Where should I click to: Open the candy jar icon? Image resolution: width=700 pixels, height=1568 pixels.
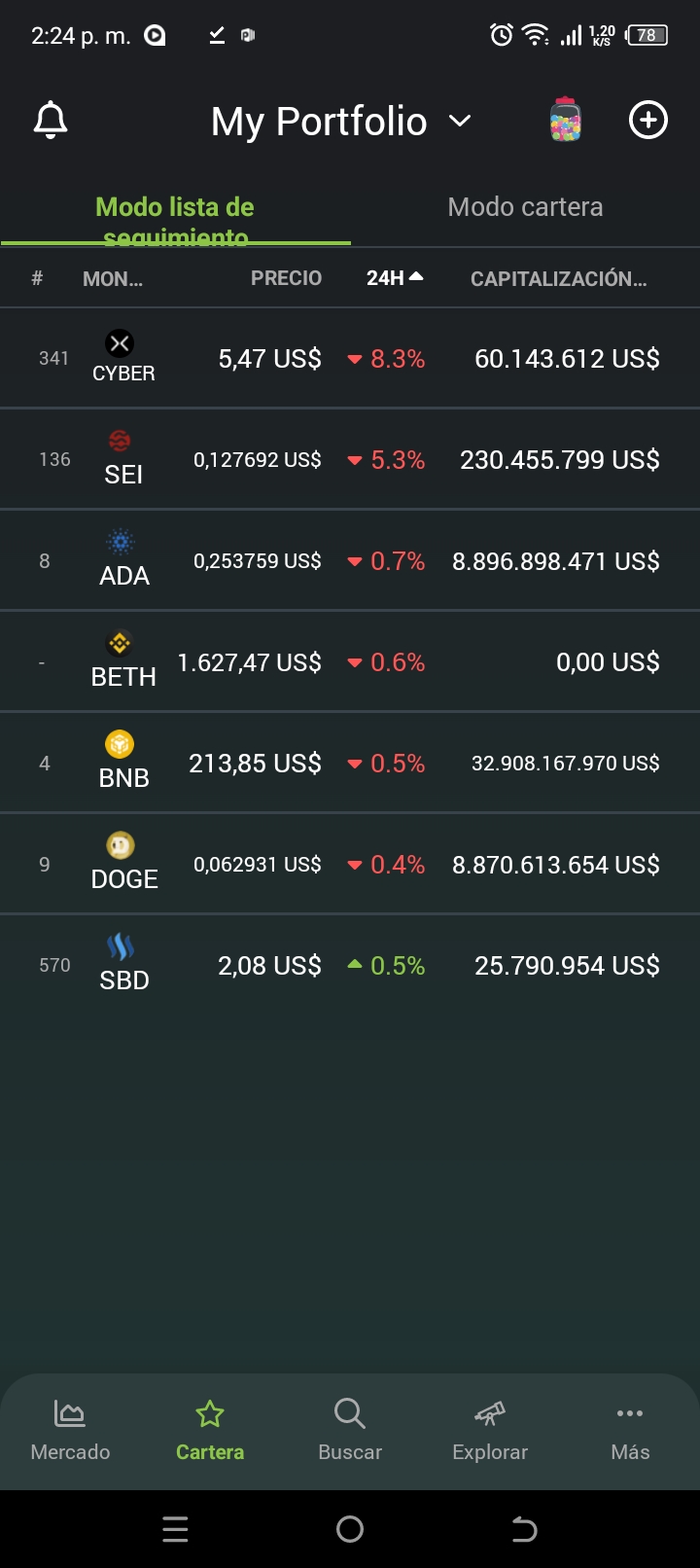565,121
